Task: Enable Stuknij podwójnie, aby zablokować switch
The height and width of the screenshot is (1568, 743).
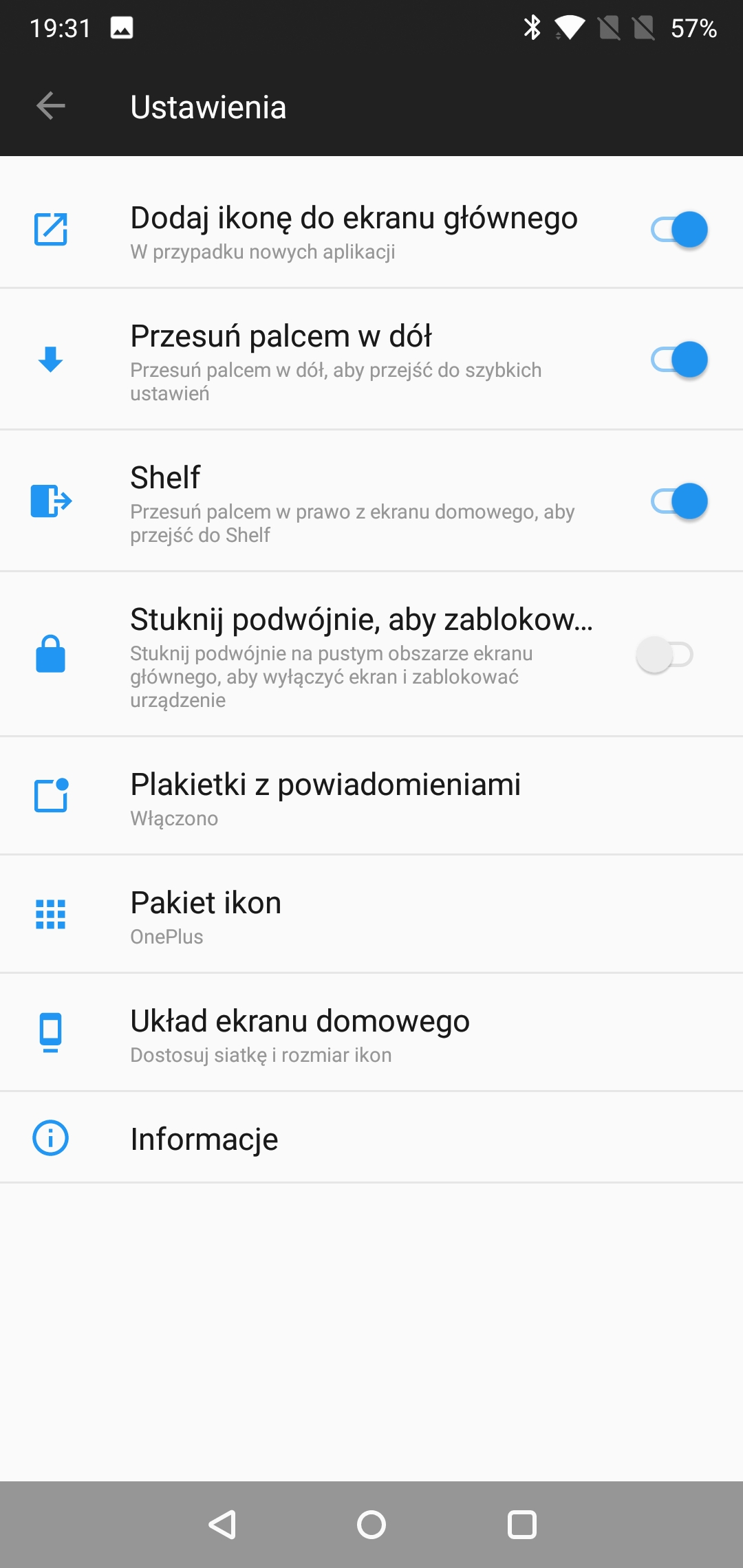Action: point(665,655)
